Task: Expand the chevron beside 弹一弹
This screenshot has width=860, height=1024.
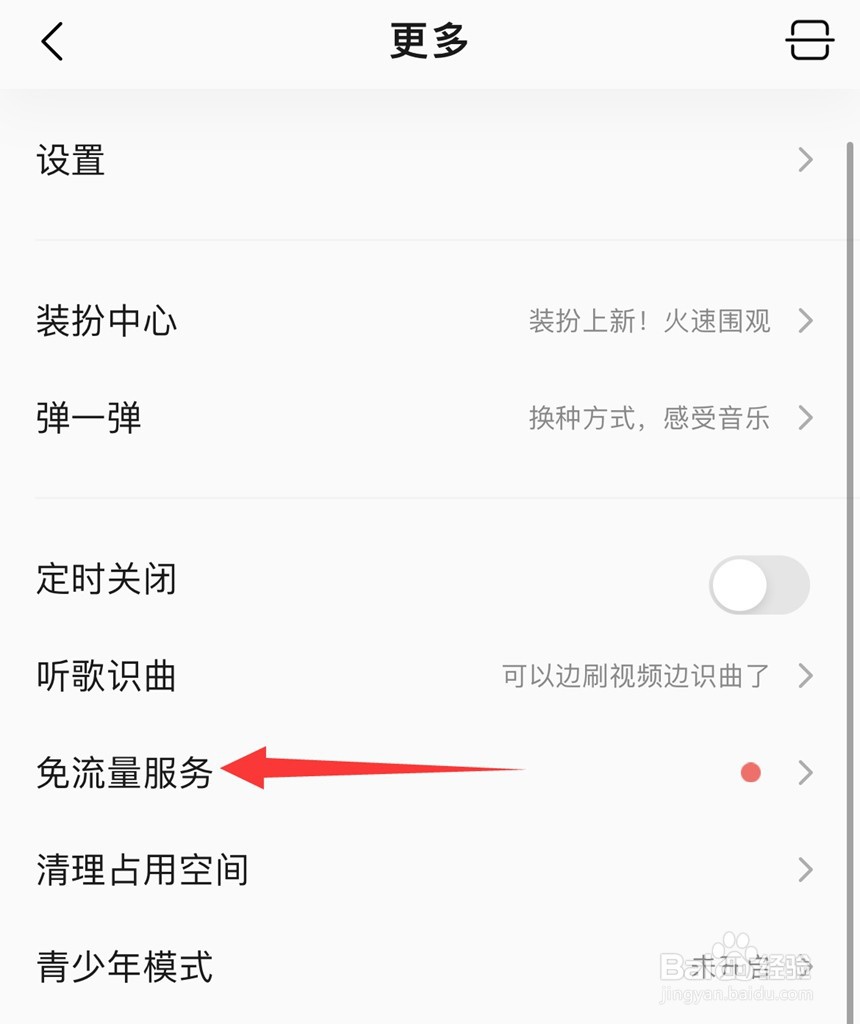Action: tap(806, 418)
